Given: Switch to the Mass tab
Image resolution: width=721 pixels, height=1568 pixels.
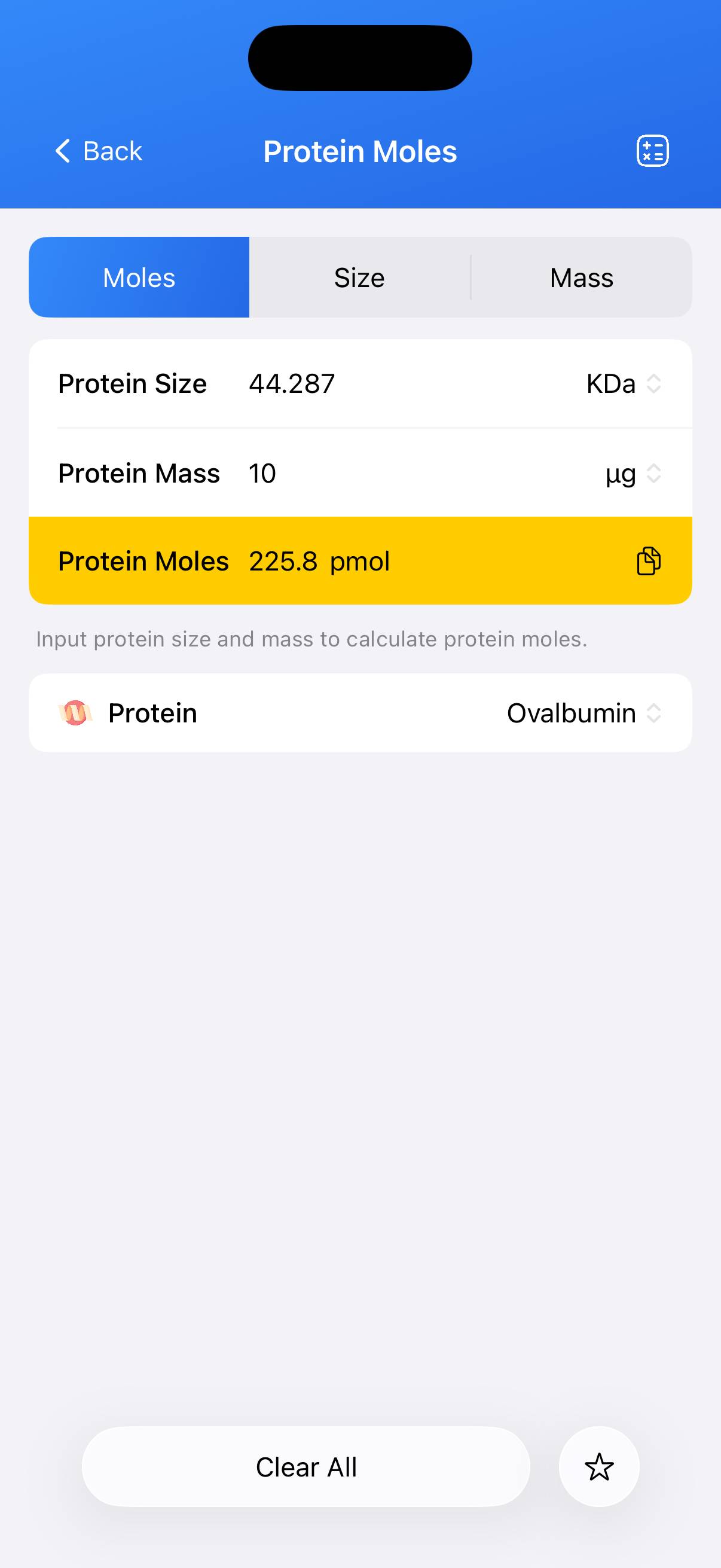Looking at the screenshot, I should click(x=581, y=277).
